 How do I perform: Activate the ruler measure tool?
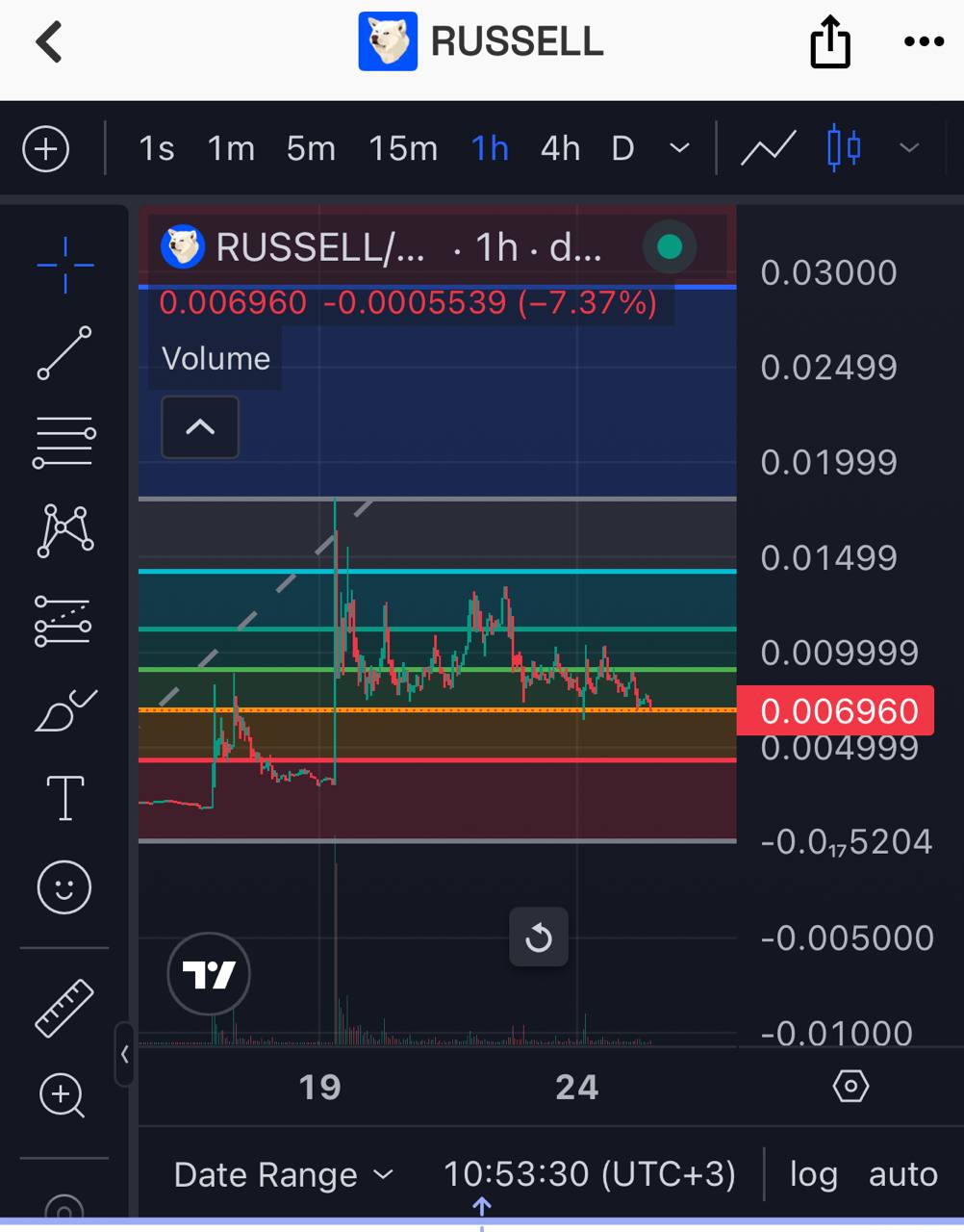[64, 1008]
